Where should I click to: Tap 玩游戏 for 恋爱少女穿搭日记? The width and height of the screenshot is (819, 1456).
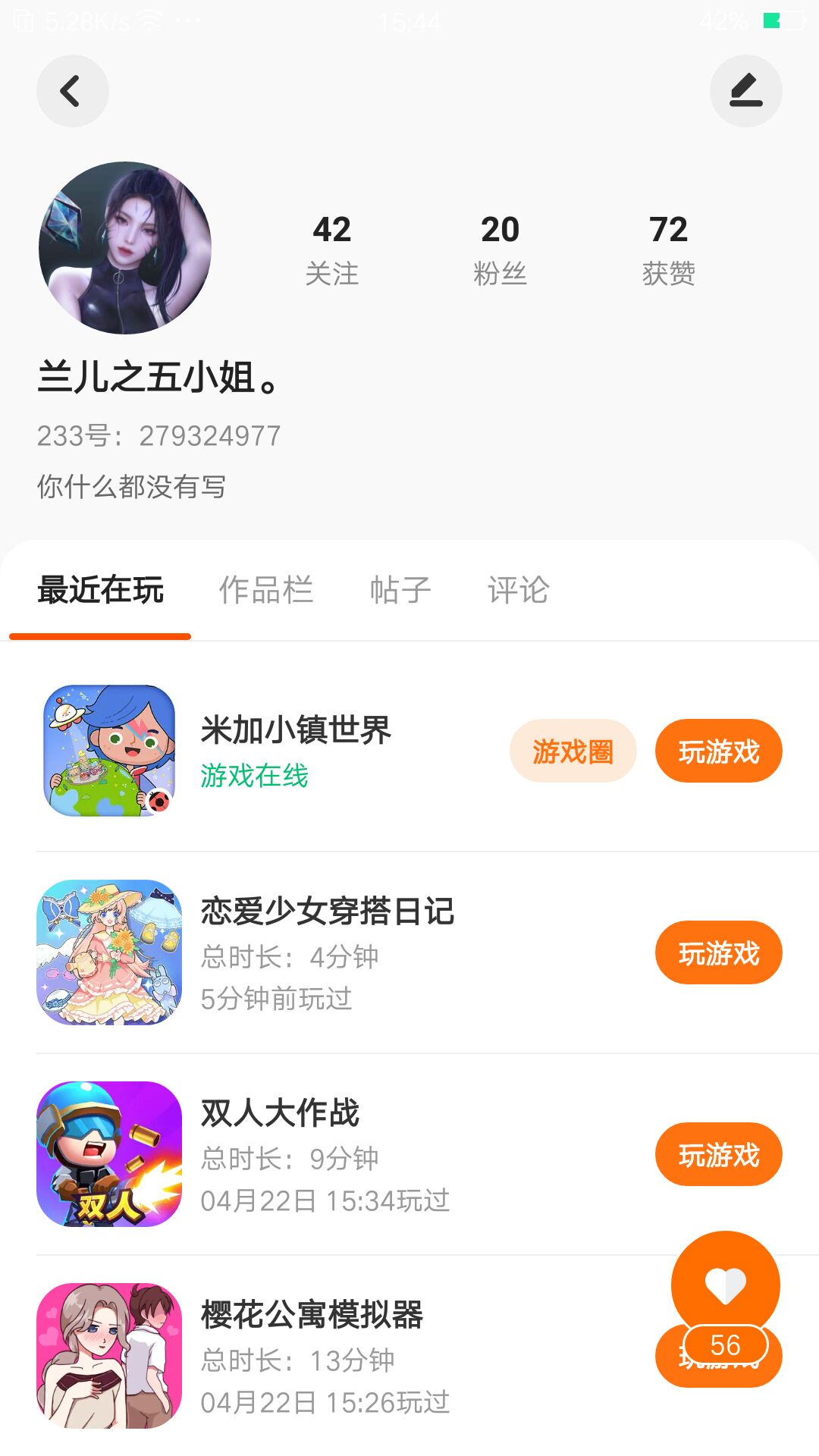coord(718,953)
